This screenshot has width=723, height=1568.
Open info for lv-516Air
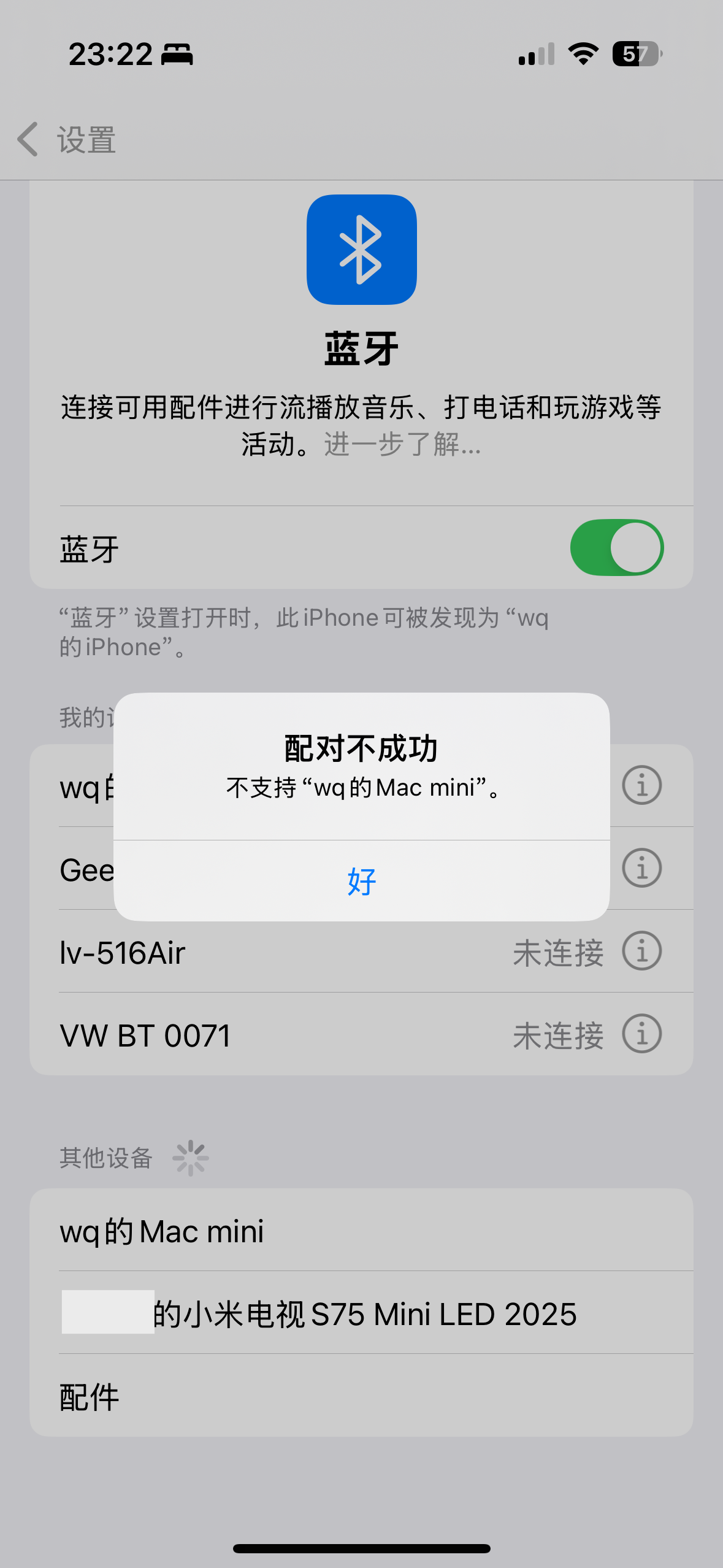coord(641,951)
